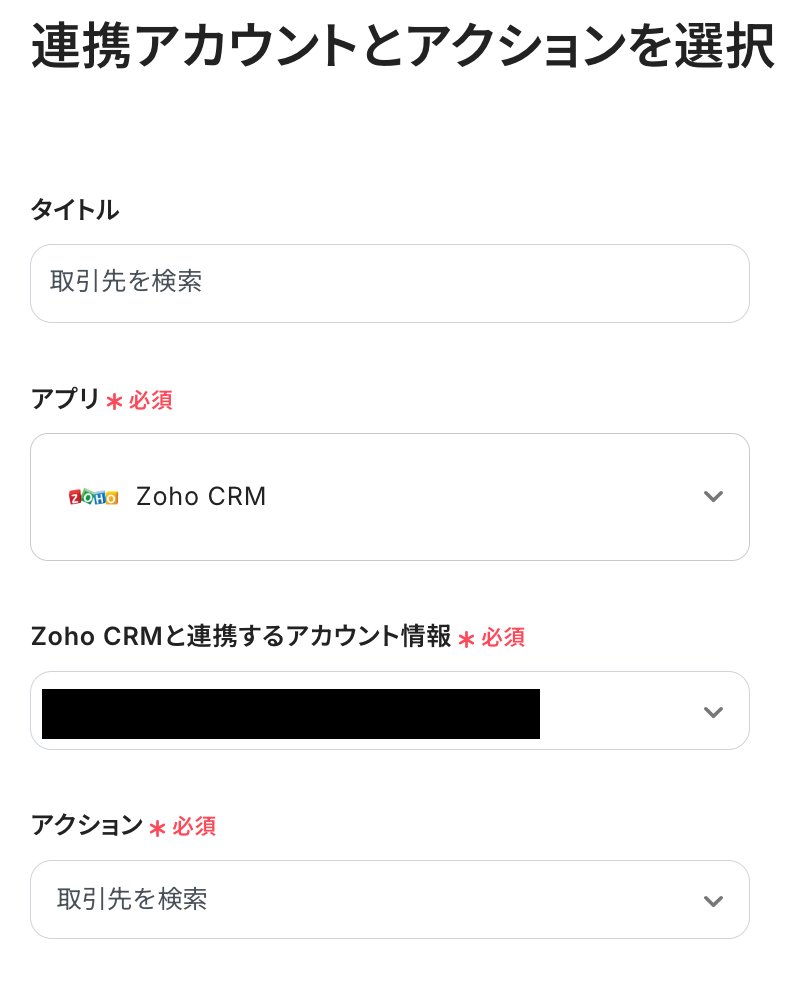Expand the Zoho CRM account information dropdown

point(390,710)
